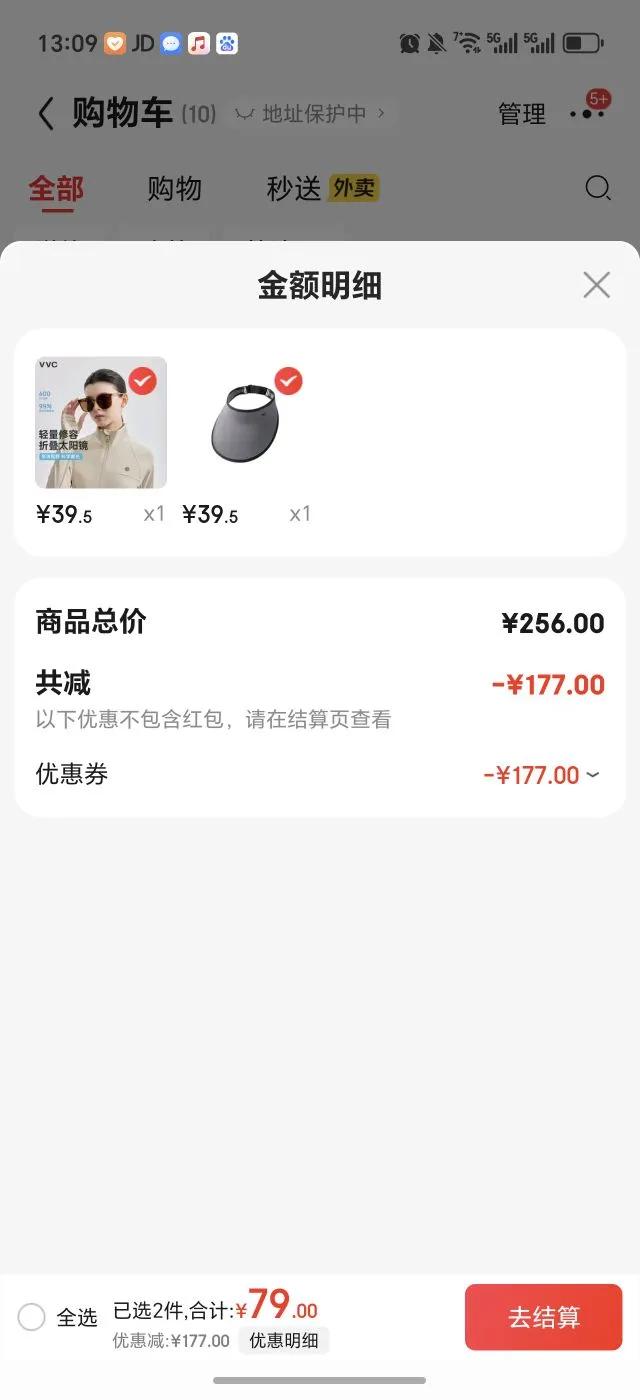Screen dimensions: 640x1400
Task: Switch to the 购物 tab
Action: click(x=175, y=189)
